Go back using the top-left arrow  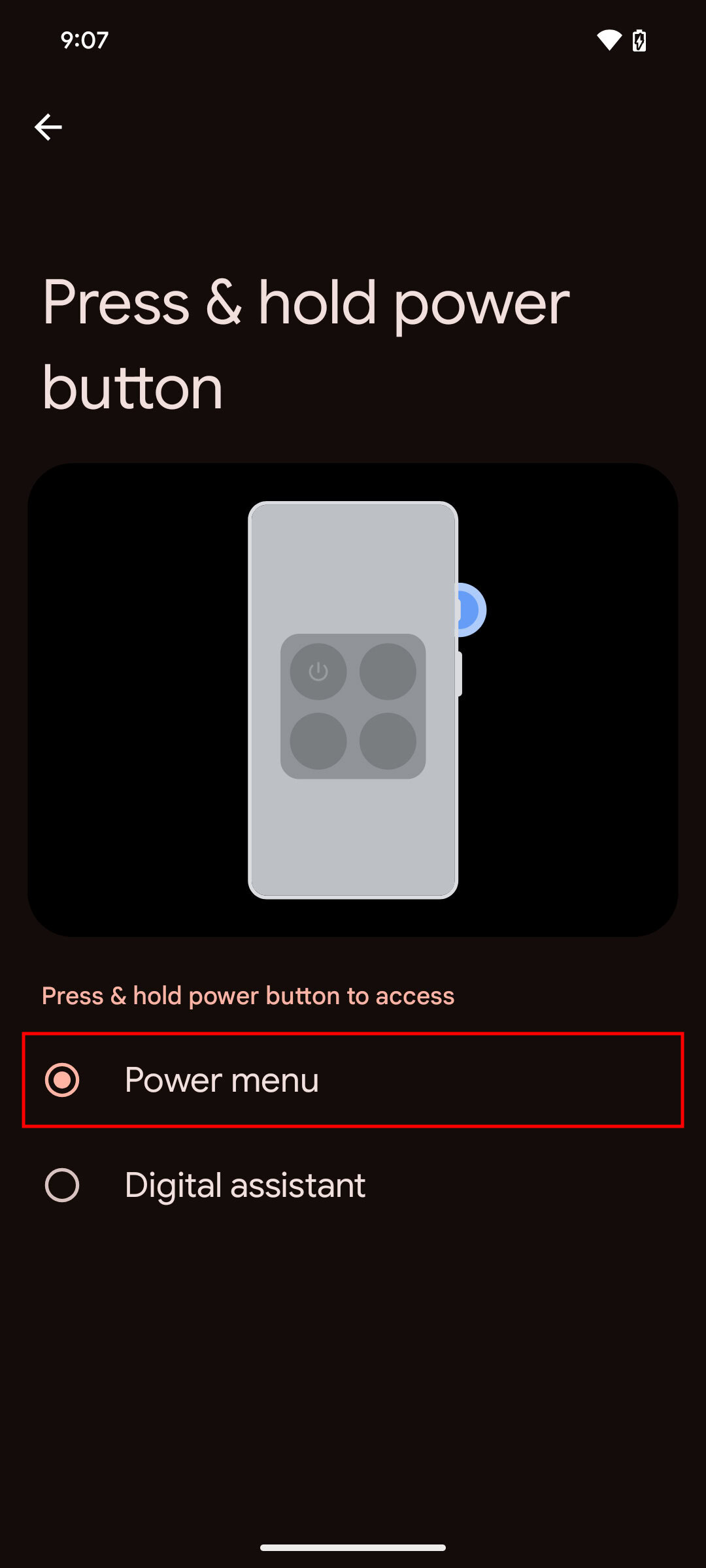[48, 127]
